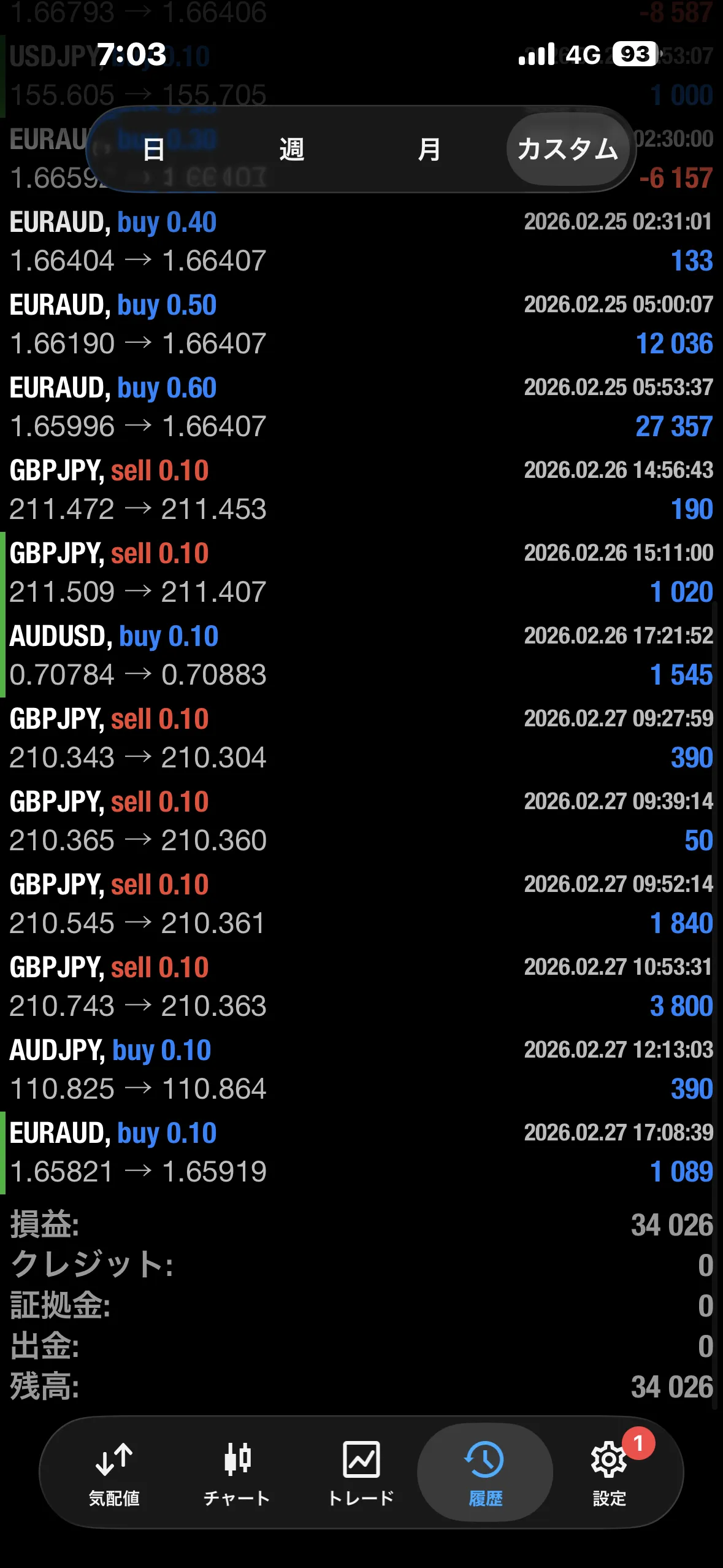Expand the EURAUD buy 0.50 trade
Viewport: 723px width, 1568px height.
tap(361, 325)
